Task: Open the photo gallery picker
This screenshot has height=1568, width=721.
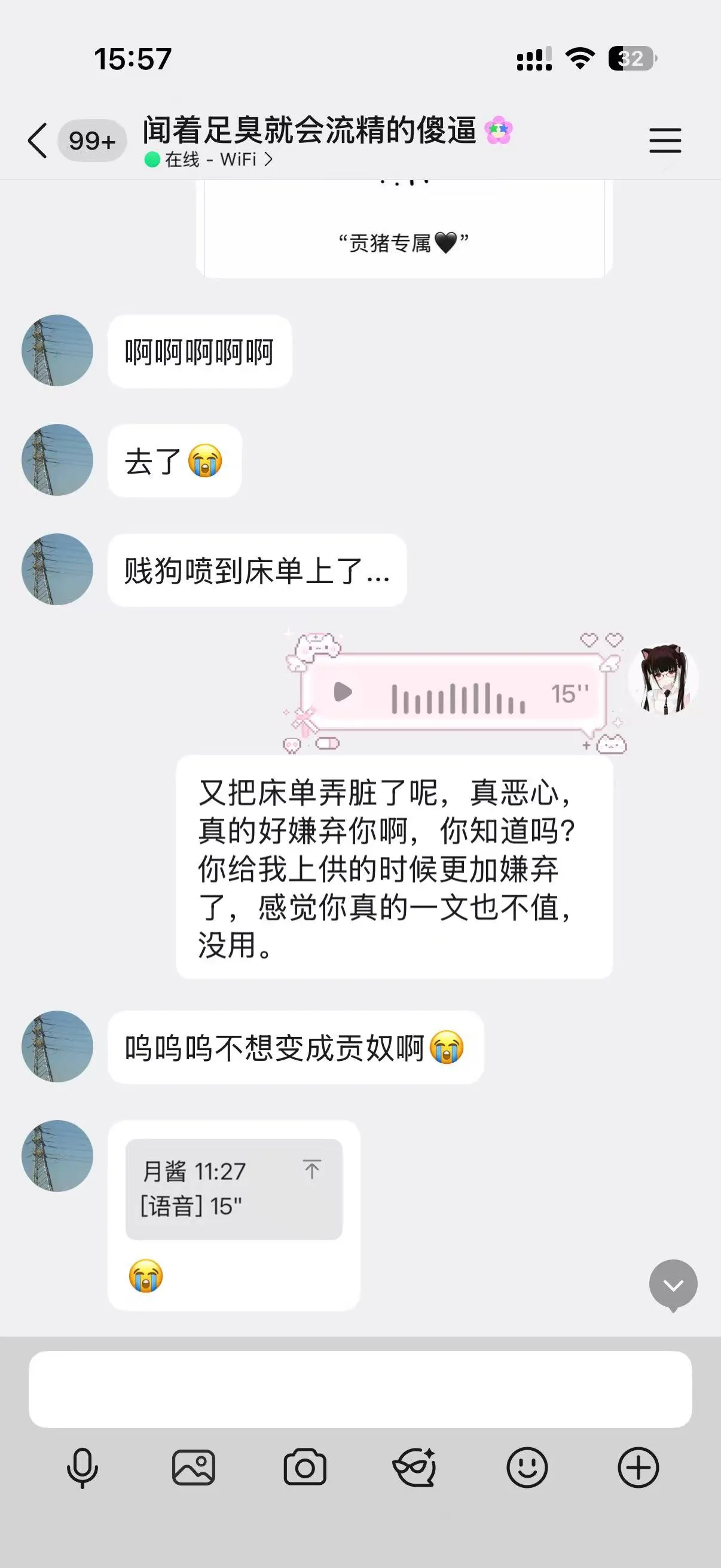Action: [194, 1468]
